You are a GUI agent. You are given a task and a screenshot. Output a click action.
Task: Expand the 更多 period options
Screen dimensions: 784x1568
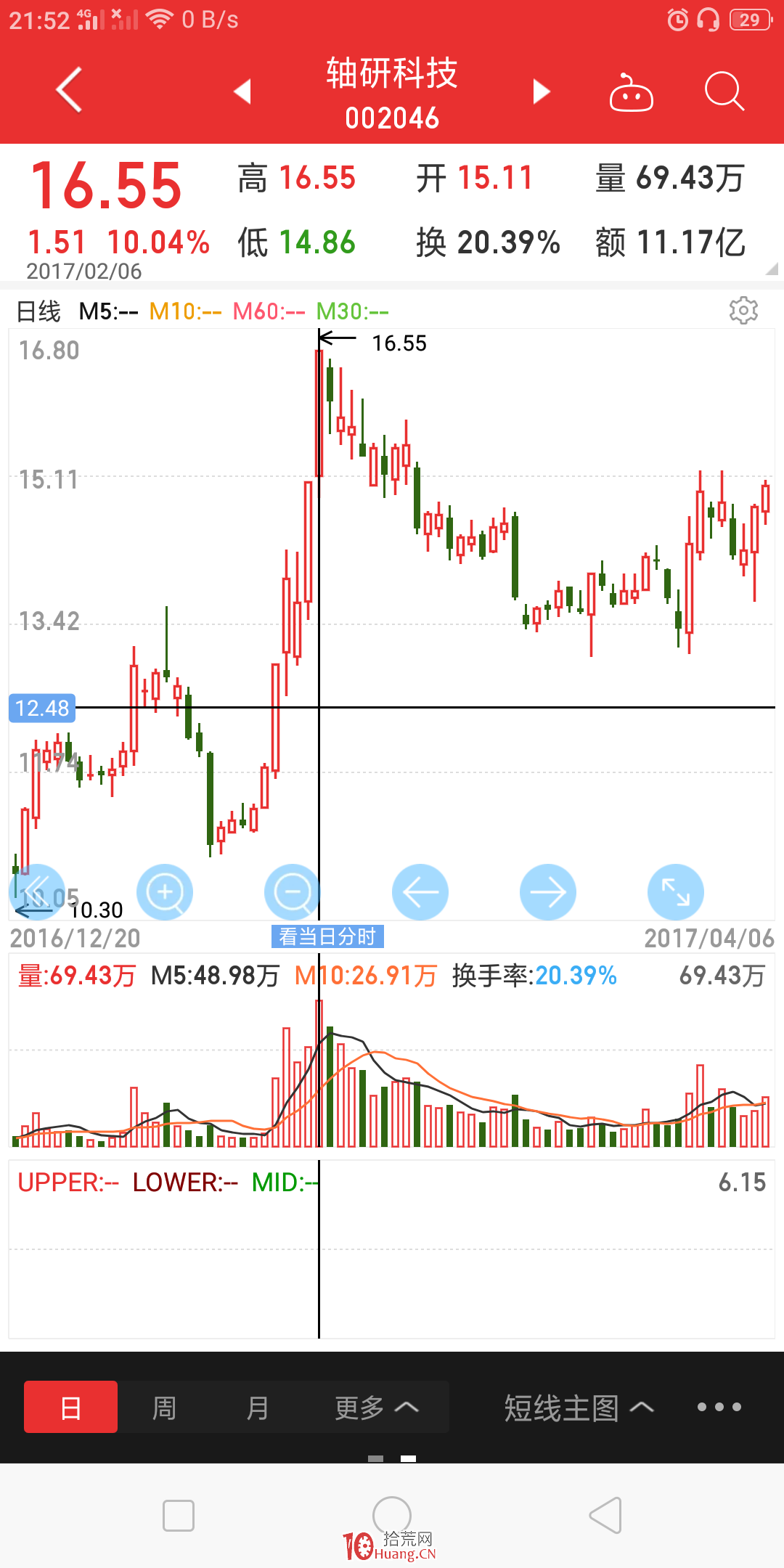click(x=376, y=1407)
